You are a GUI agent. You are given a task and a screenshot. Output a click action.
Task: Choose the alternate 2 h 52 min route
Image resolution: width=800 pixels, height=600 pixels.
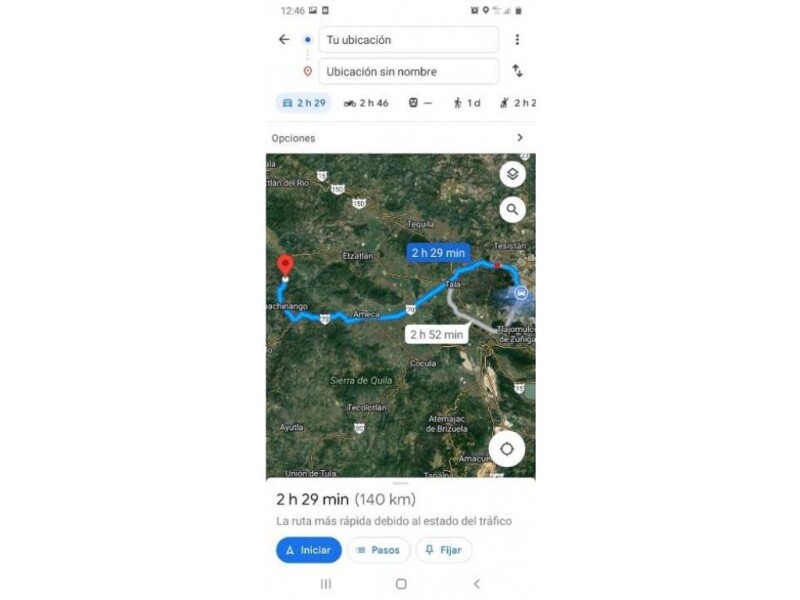coord(438,335)
